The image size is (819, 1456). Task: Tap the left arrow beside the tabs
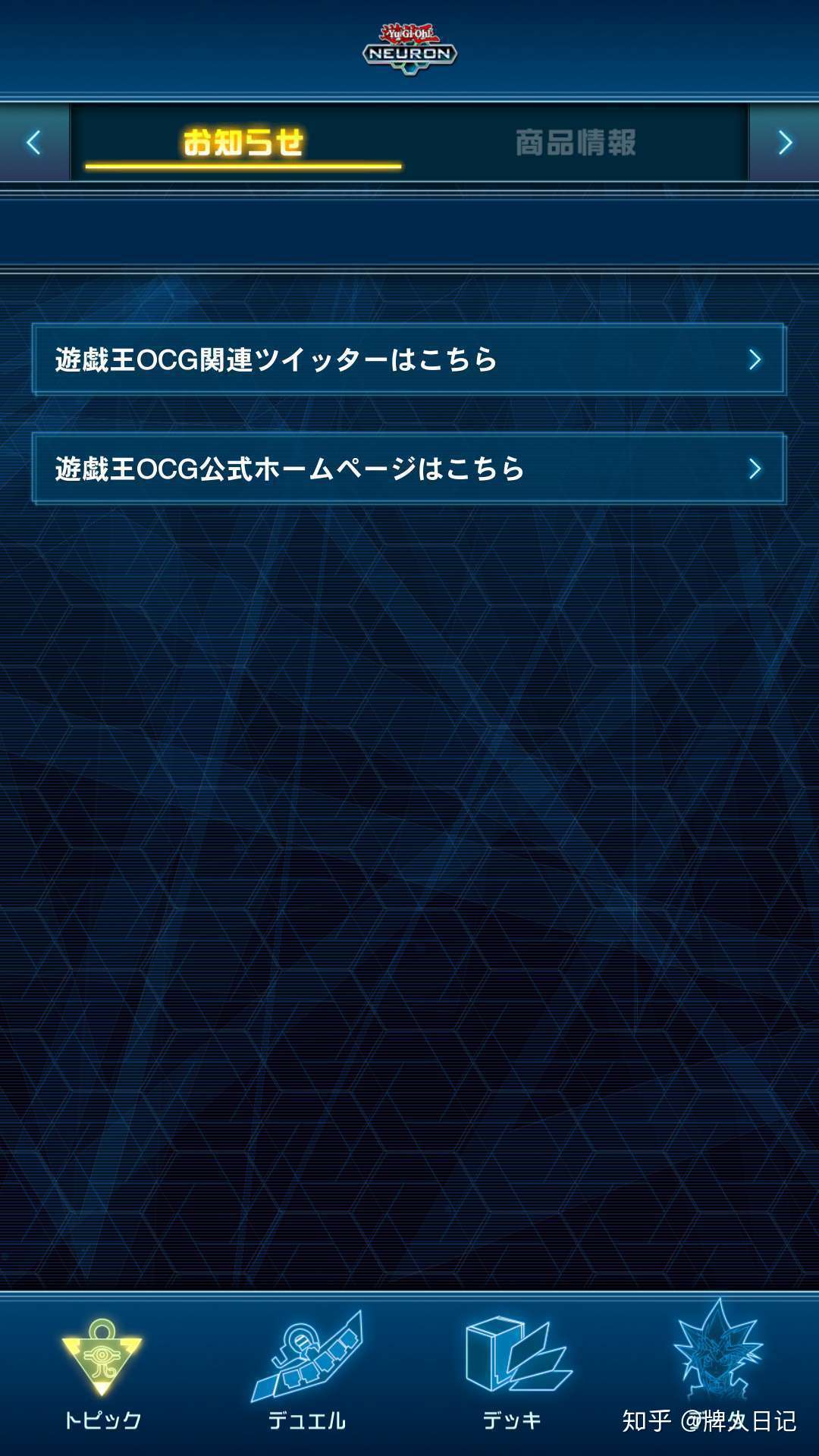(x=33, y=143)
